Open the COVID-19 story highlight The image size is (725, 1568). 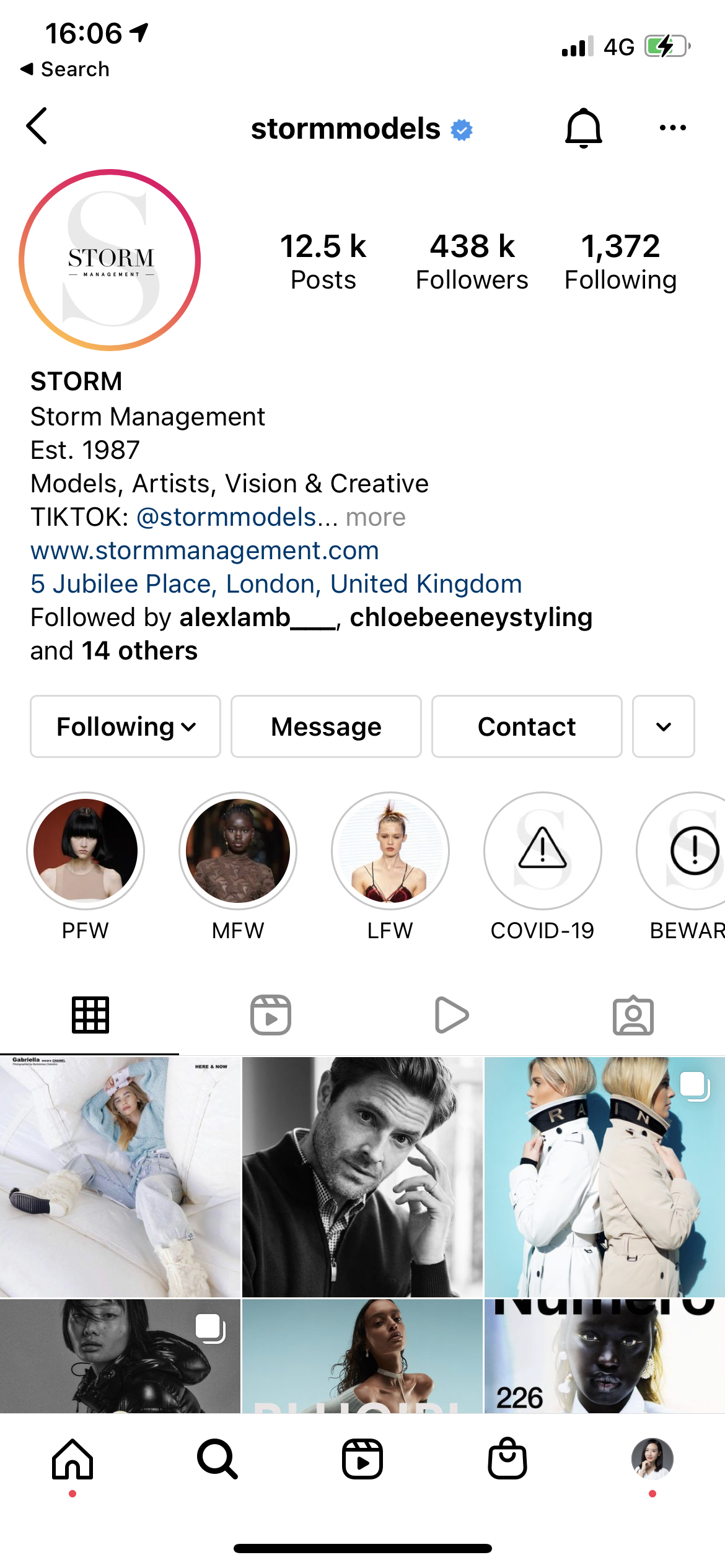[543, 851]
